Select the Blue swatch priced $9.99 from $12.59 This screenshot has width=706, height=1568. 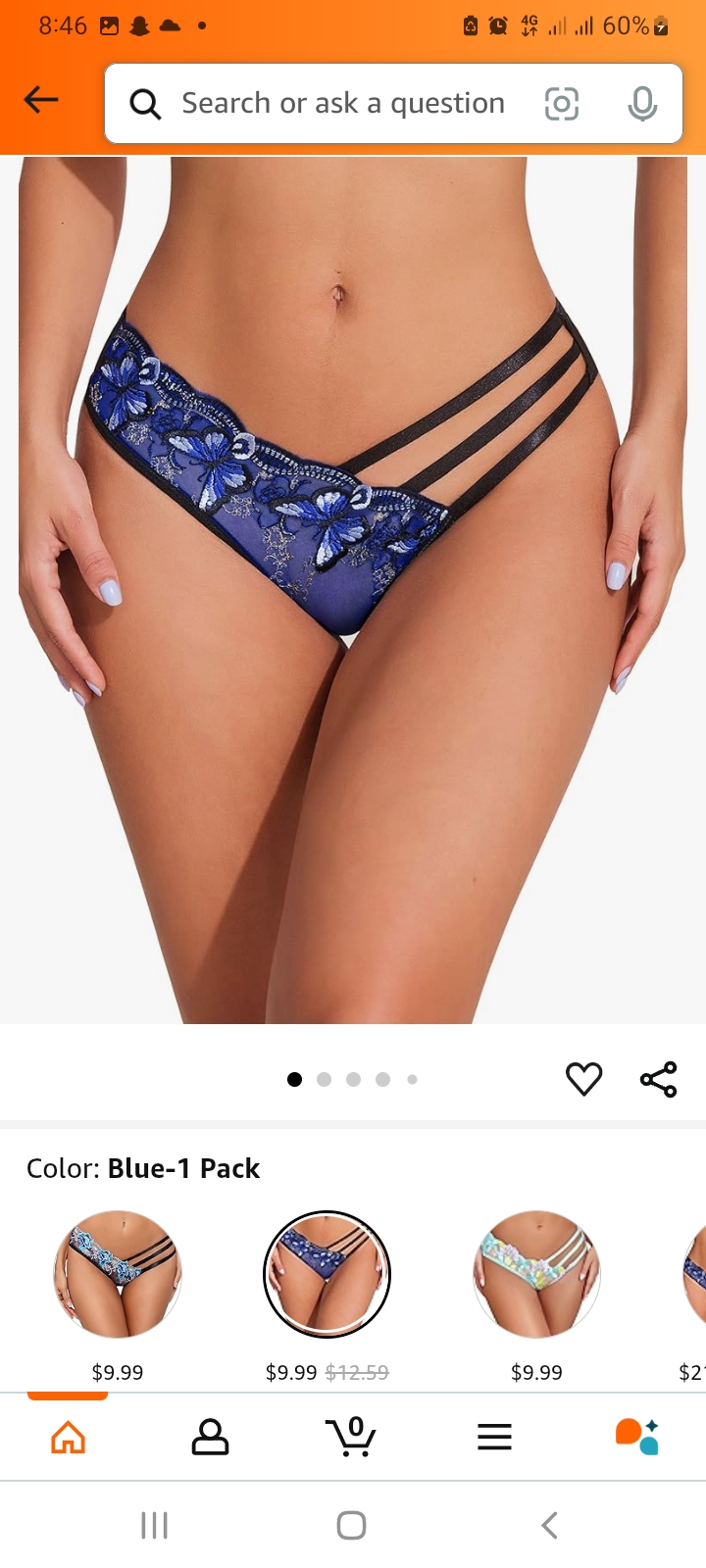click(327, 1274)
